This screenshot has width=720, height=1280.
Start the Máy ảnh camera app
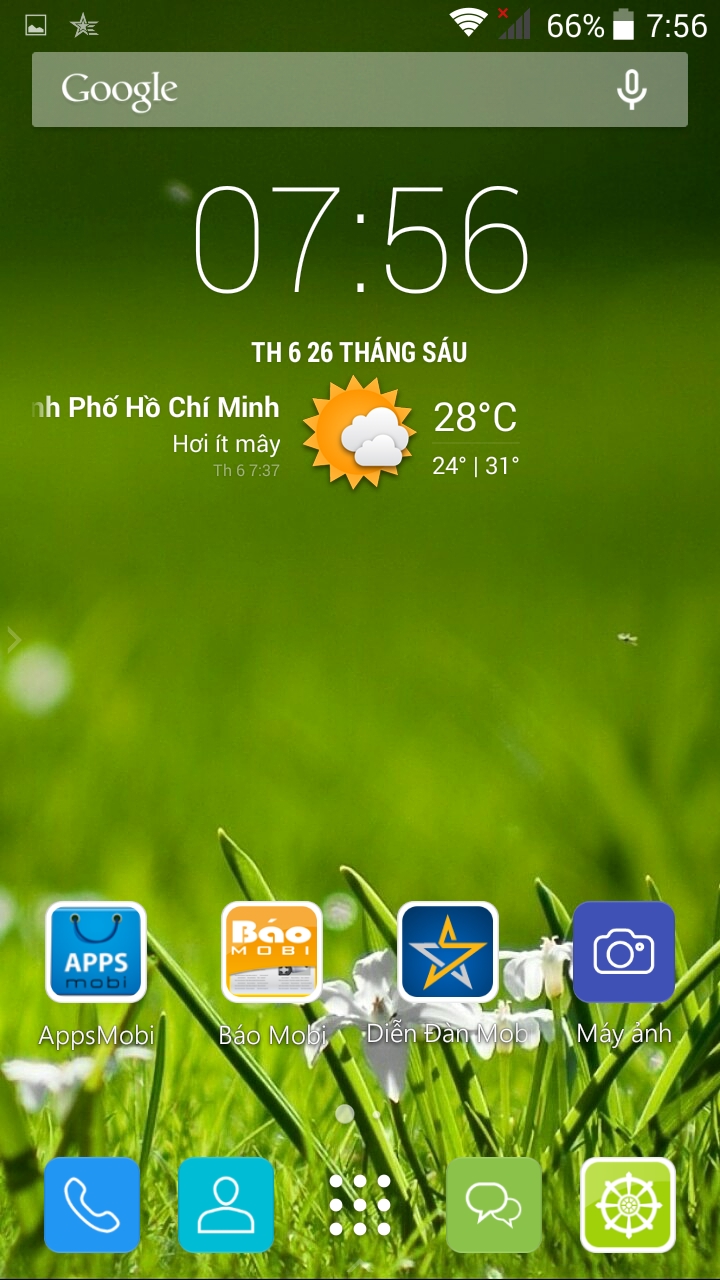coord(623,950)
